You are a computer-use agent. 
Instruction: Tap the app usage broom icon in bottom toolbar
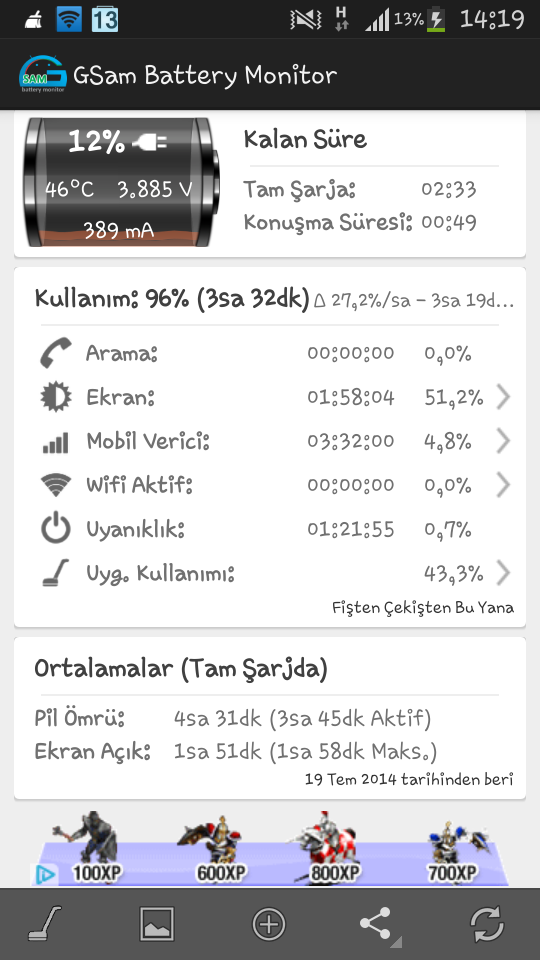coord(45,923)
